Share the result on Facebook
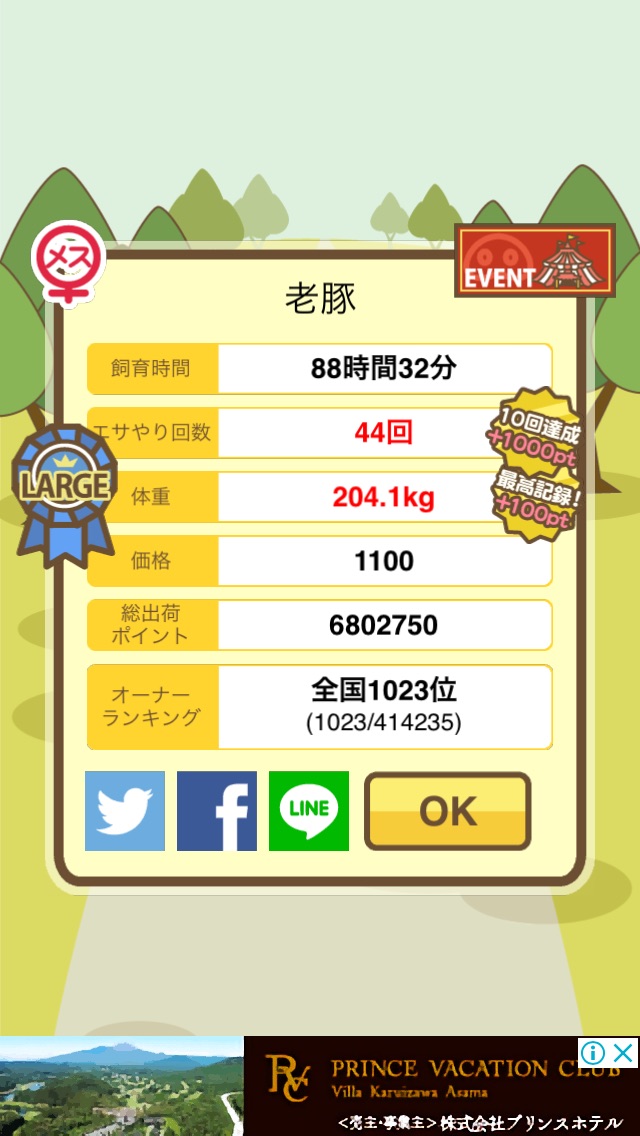Image resolution: width=640 pixels, height=1136 pixels. coord(217,811)
